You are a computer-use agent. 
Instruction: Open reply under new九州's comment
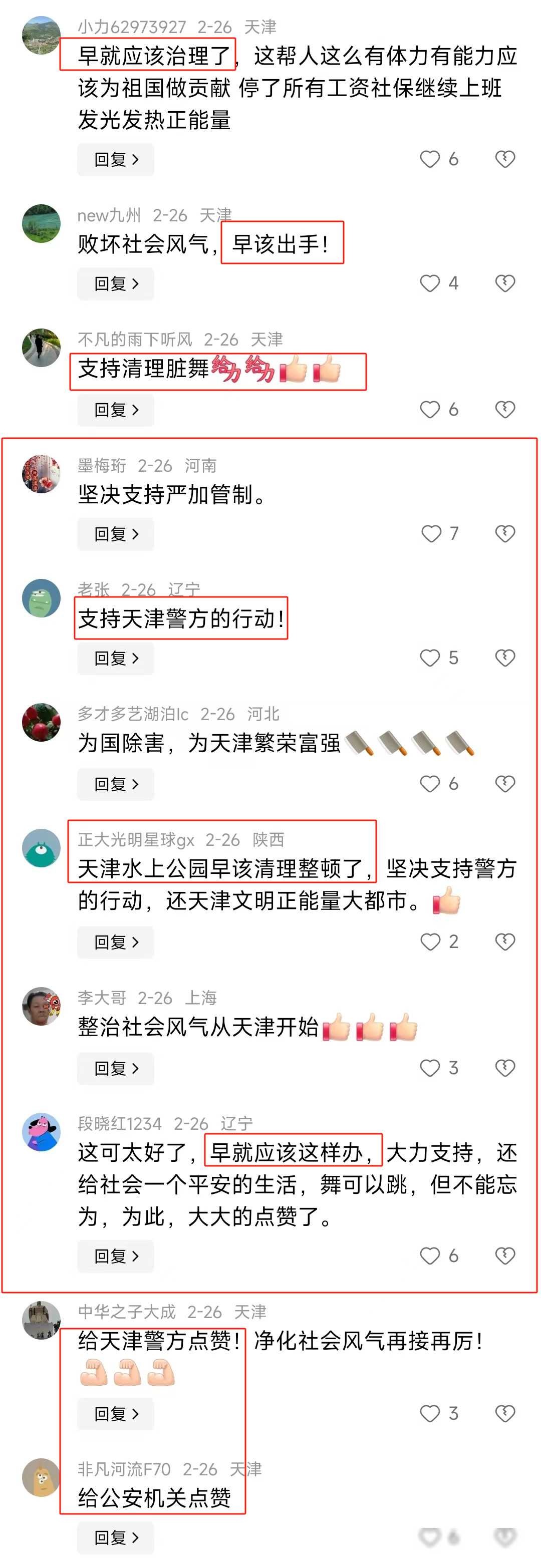pyautogui.click(x=116, y=283)
